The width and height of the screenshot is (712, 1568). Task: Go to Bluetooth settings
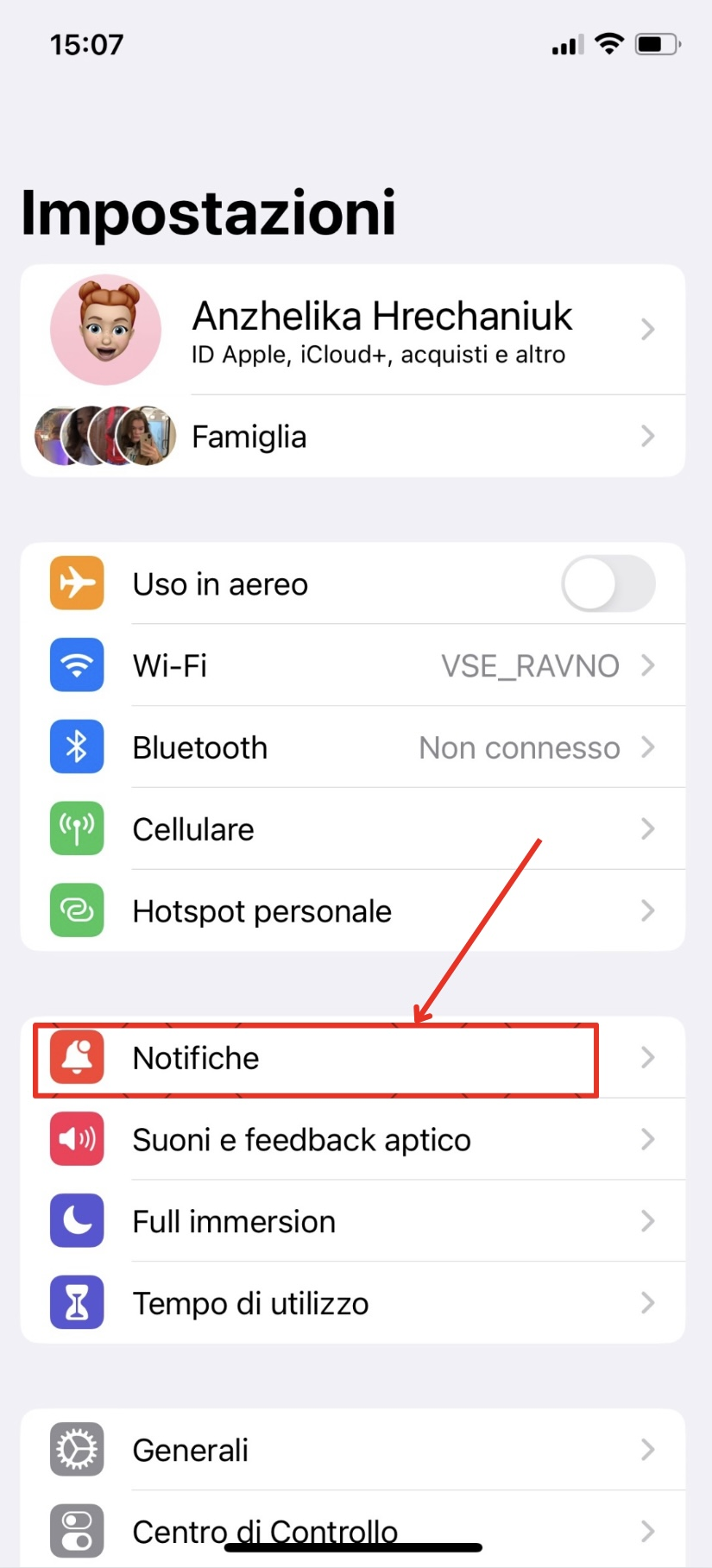point(352,747)
